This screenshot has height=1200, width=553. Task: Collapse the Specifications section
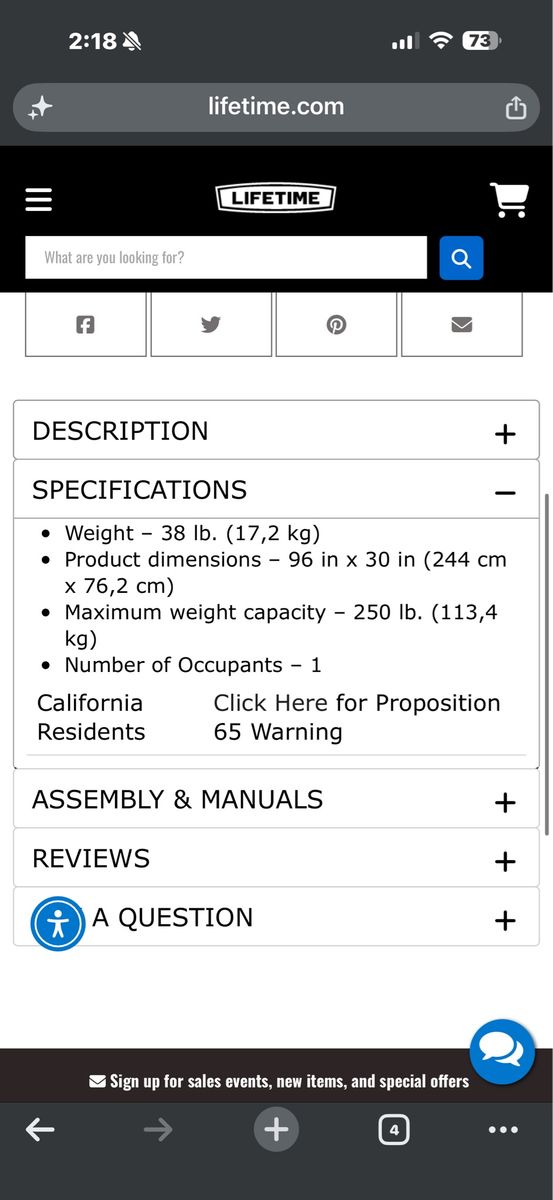[x=276, y=490]
